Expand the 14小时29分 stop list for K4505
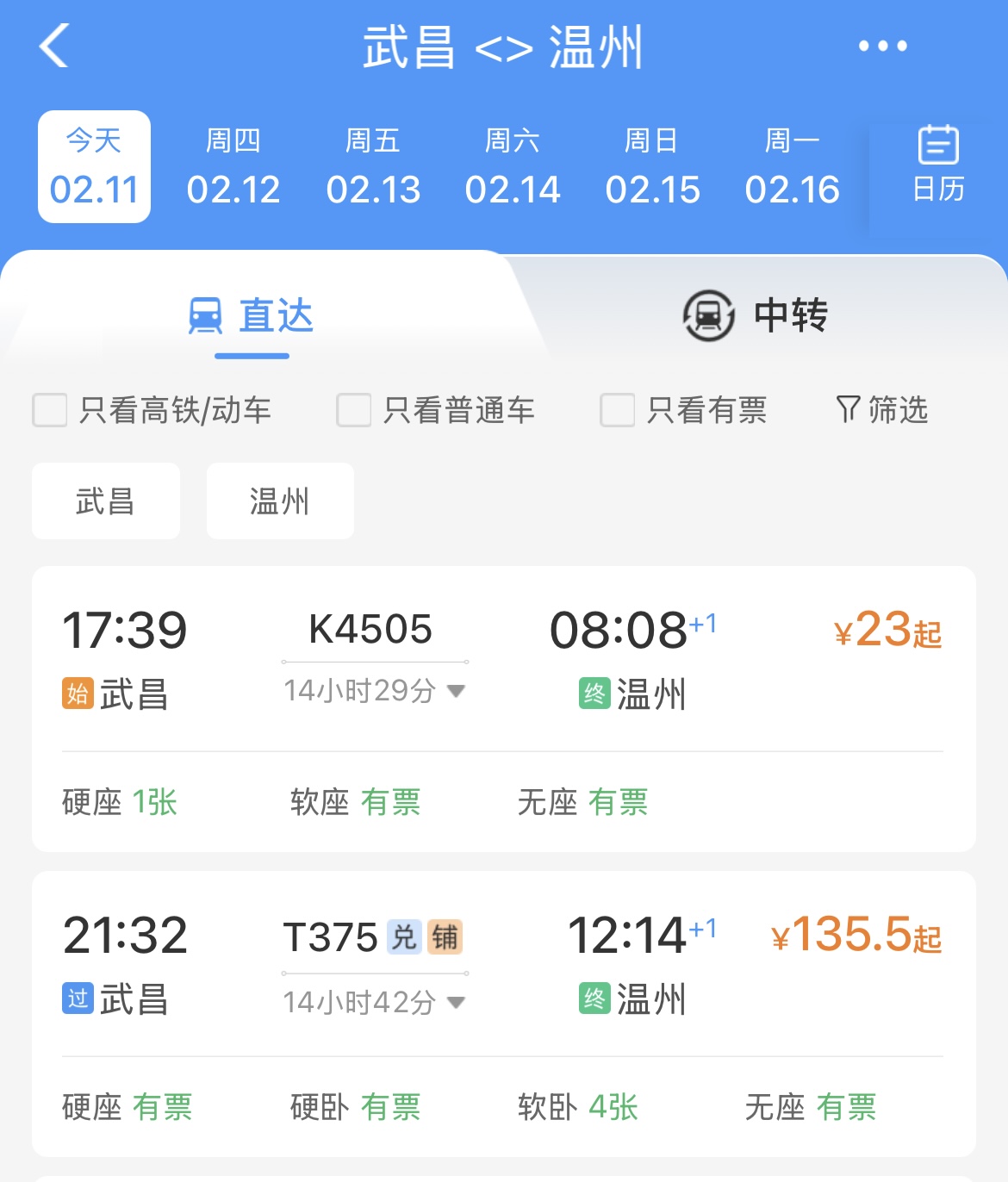The height and width of the screenshot is (1182, 1008). pos(374,691)
